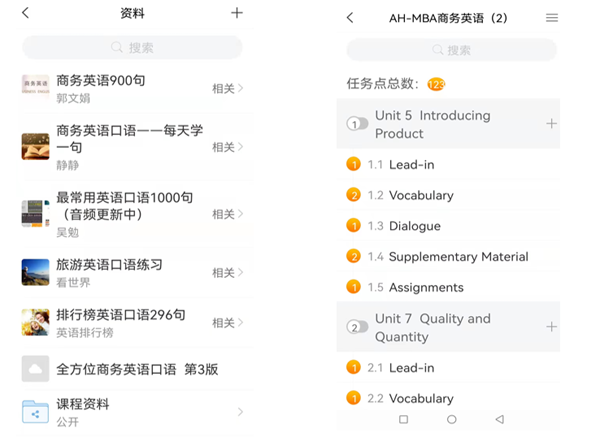The width and height of the screenshot is (600, 442).
Task: Open the menu icon beside AH-MBA商务英语
Action: tap(552, 18)
